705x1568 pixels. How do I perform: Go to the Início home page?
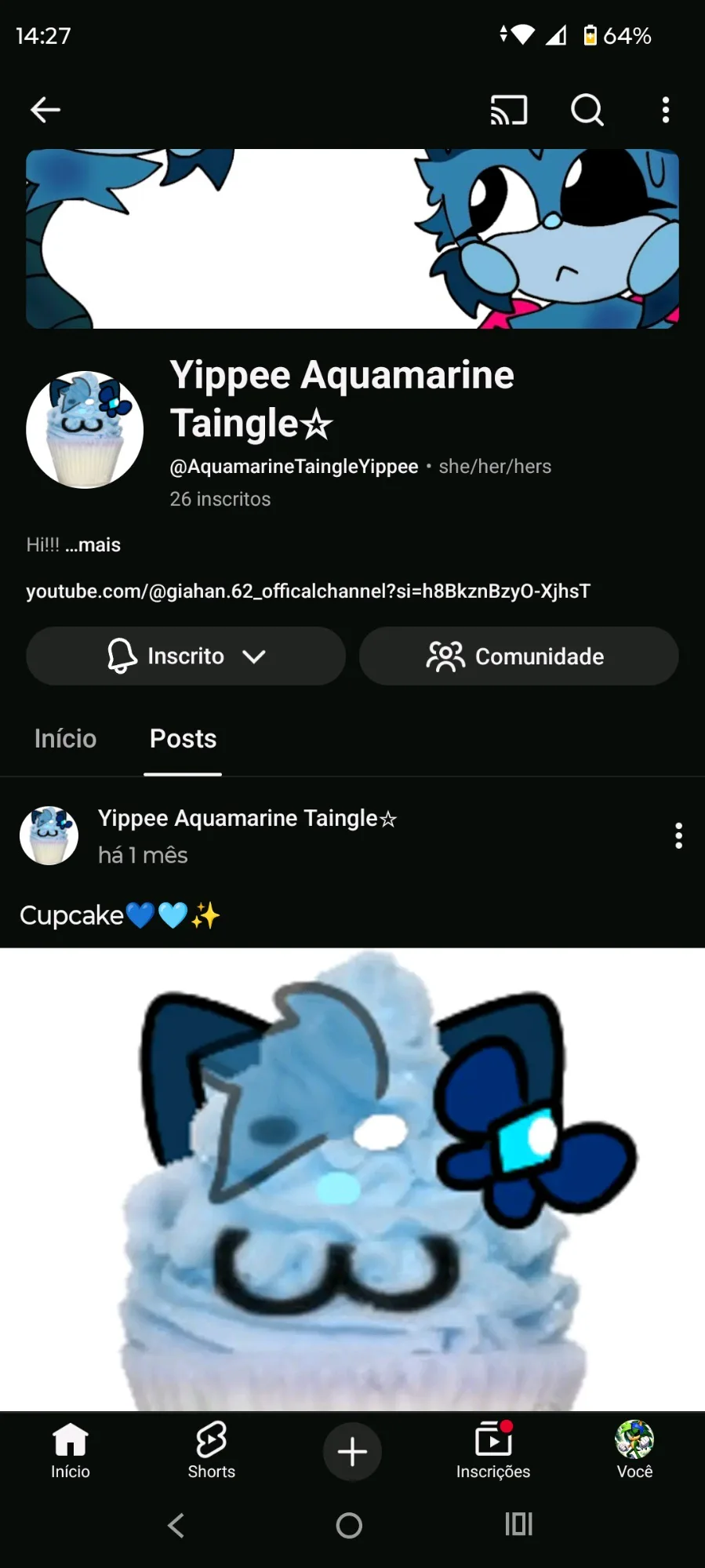click(x=71, y=1450)
